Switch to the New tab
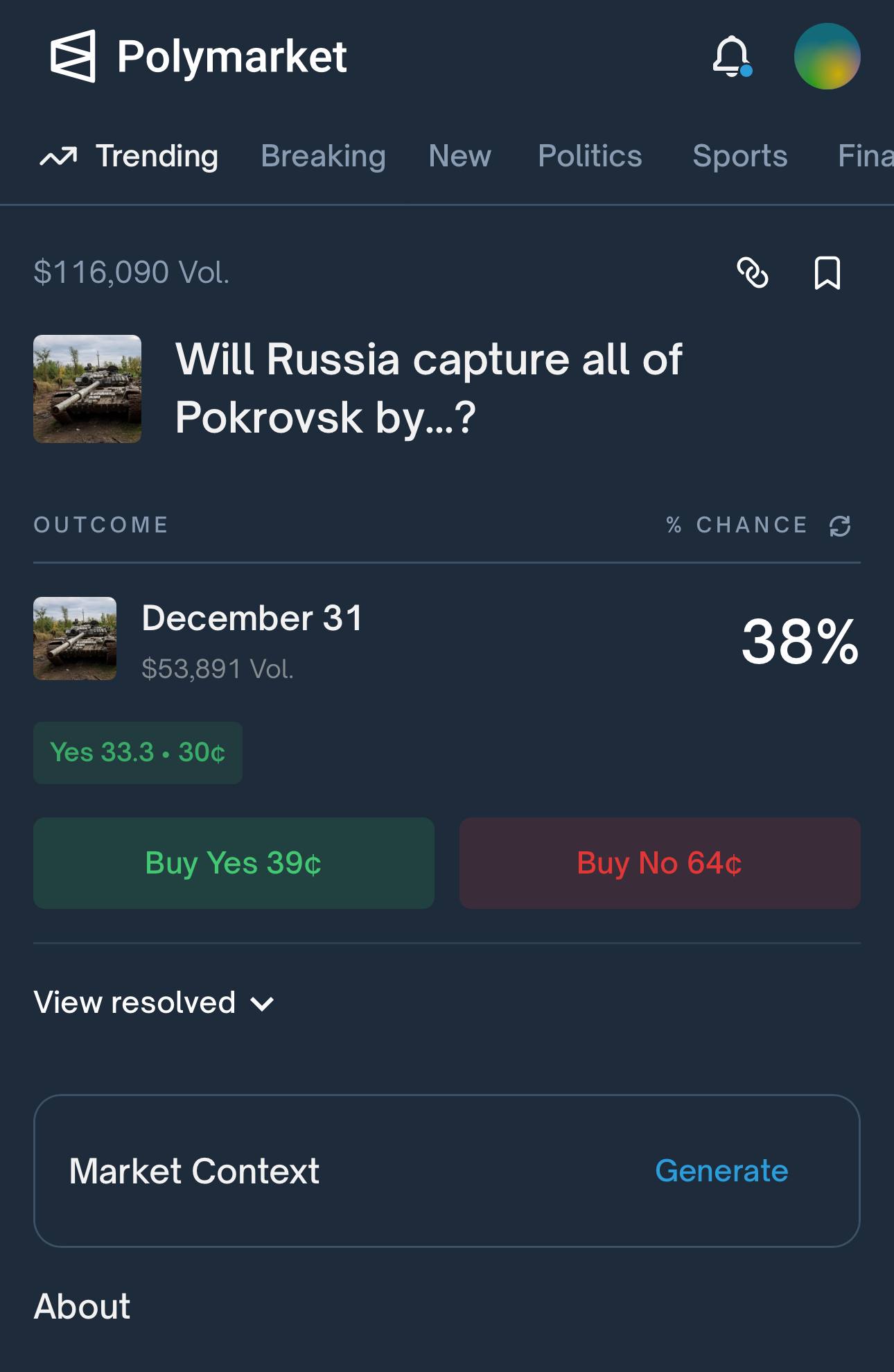This screenshot has height=1372, width=894. (459, 156)
